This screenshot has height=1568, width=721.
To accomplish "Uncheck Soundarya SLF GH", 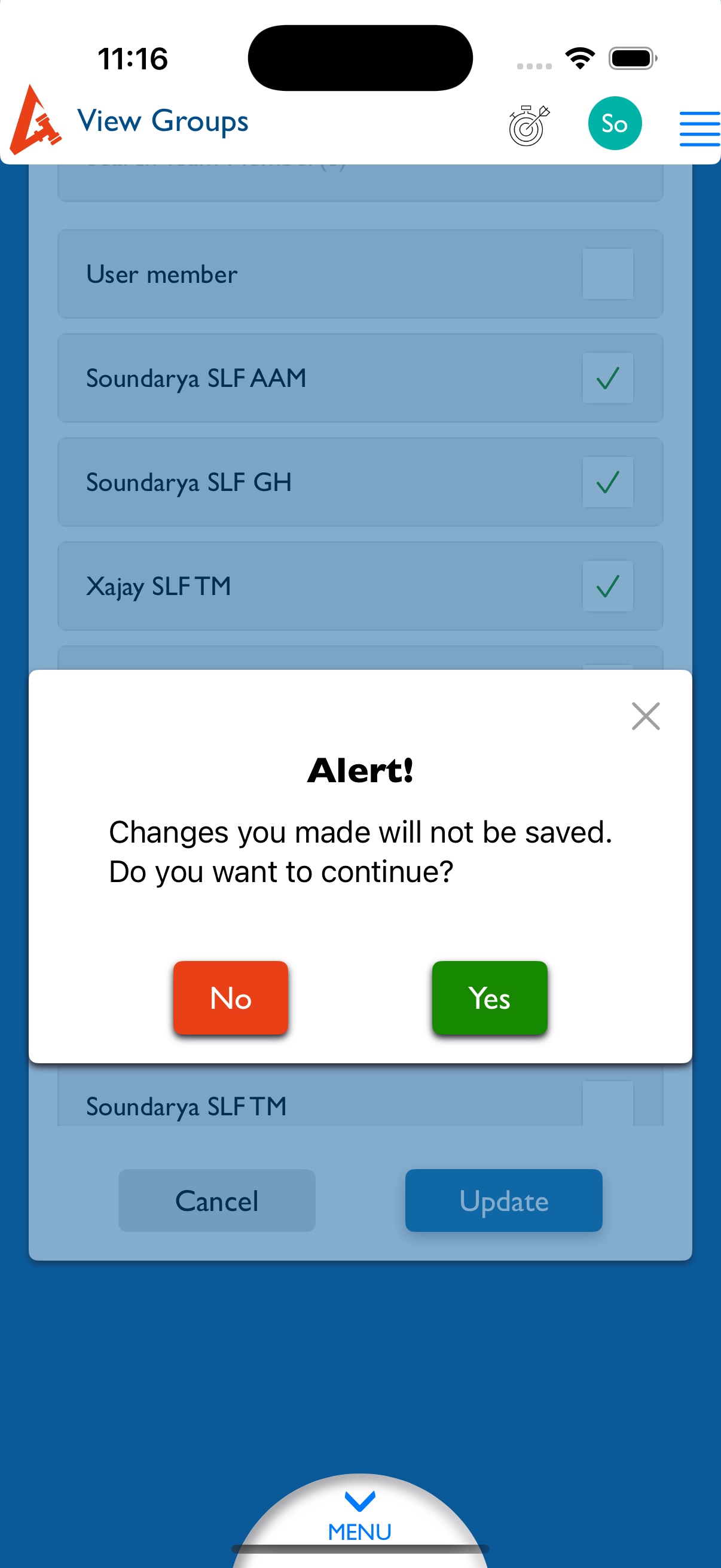I will click(x=607, y=482).
